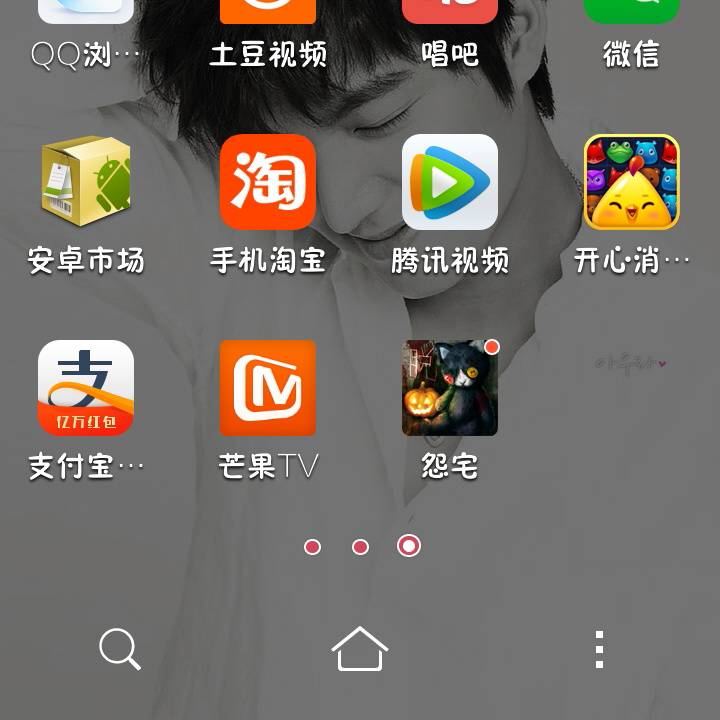Tap the home button
The width and height of the screenshot is (720, 720).
pyautogui.click(x=360, y=650)
